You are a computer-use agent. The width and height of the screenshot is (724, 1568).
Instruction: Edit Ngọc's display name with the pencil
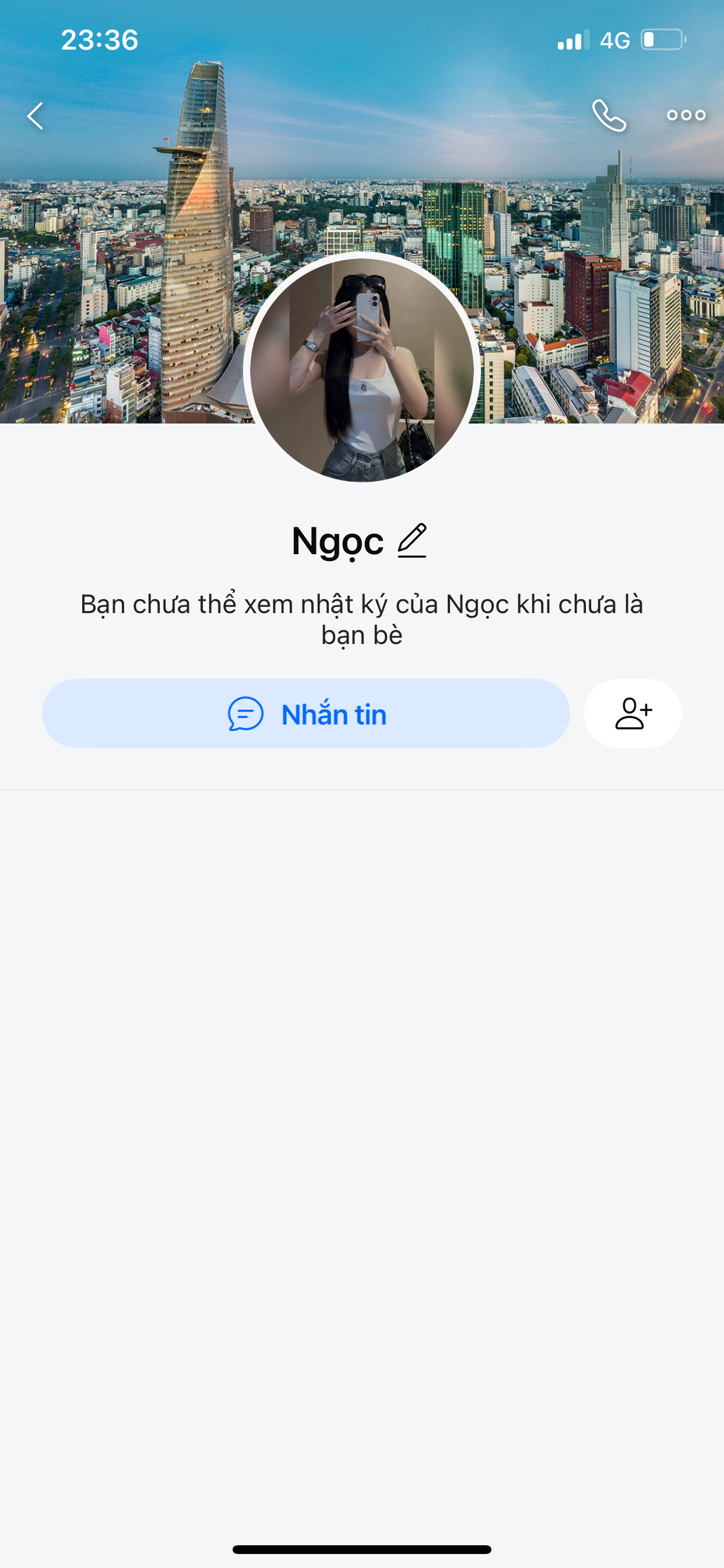point(412,541)
